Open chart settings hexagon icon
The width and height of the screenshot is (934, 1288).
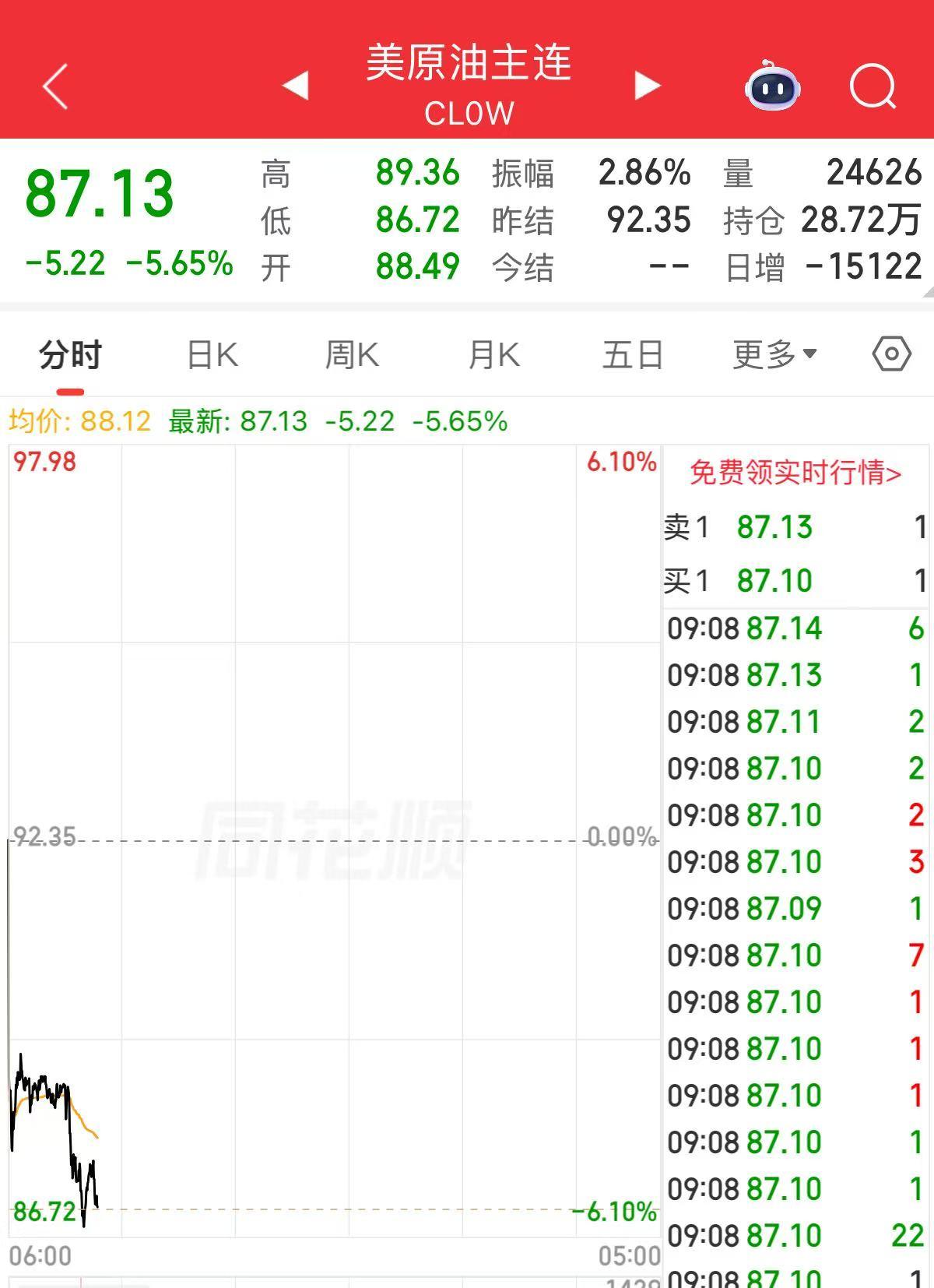[x=891, y=354]
